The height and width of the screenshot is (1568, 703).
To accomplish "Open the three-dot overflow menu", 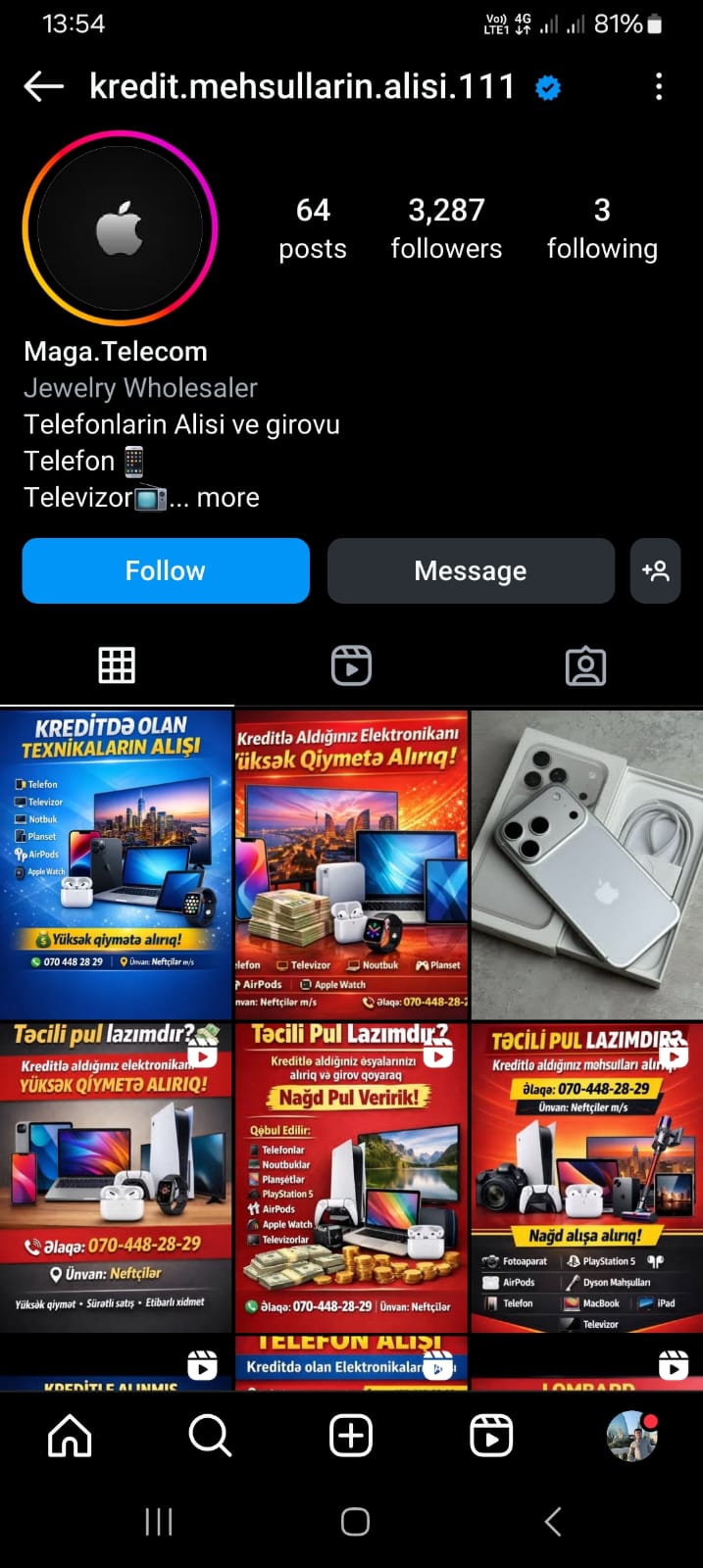I will pos(659,87).
